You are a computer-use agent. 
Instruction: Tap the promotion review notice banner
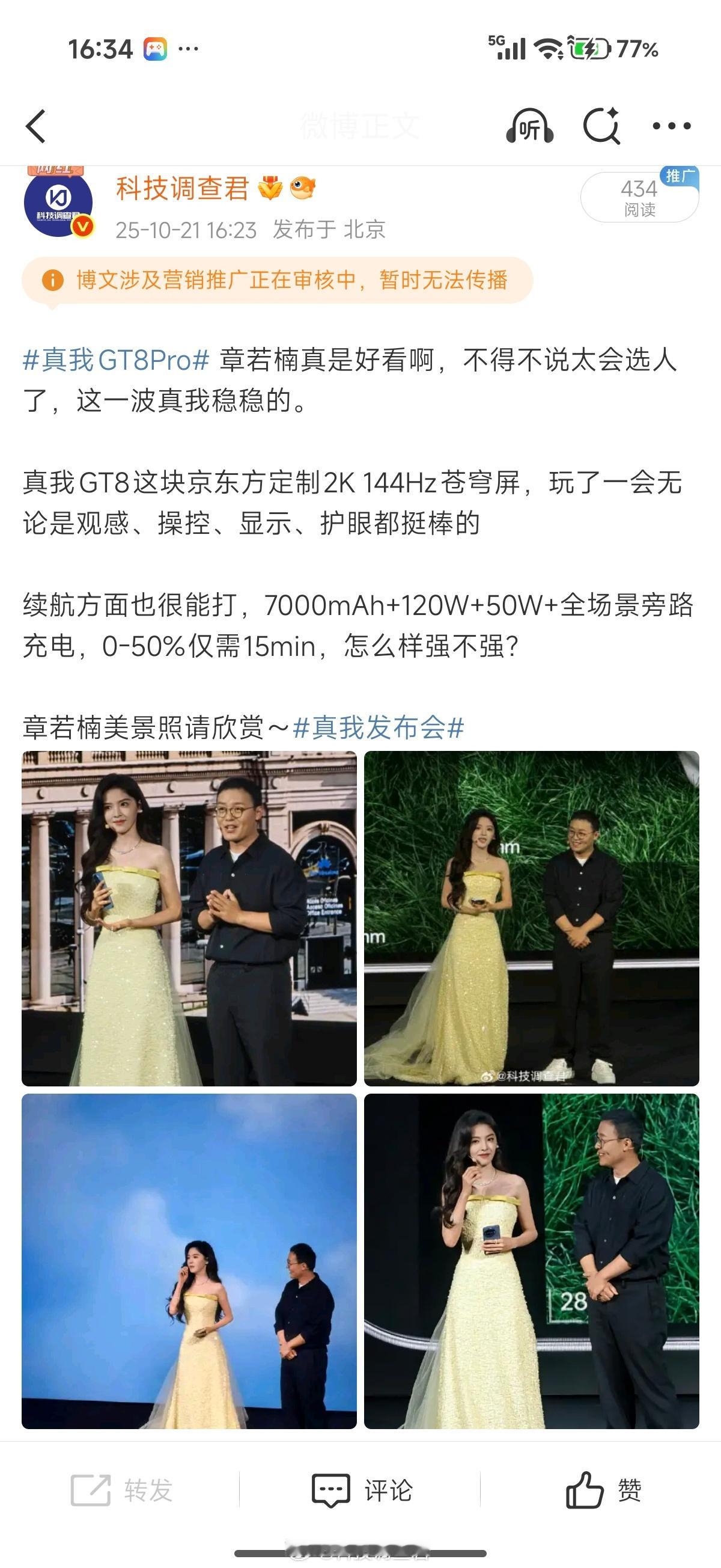(x=278, y=280)
